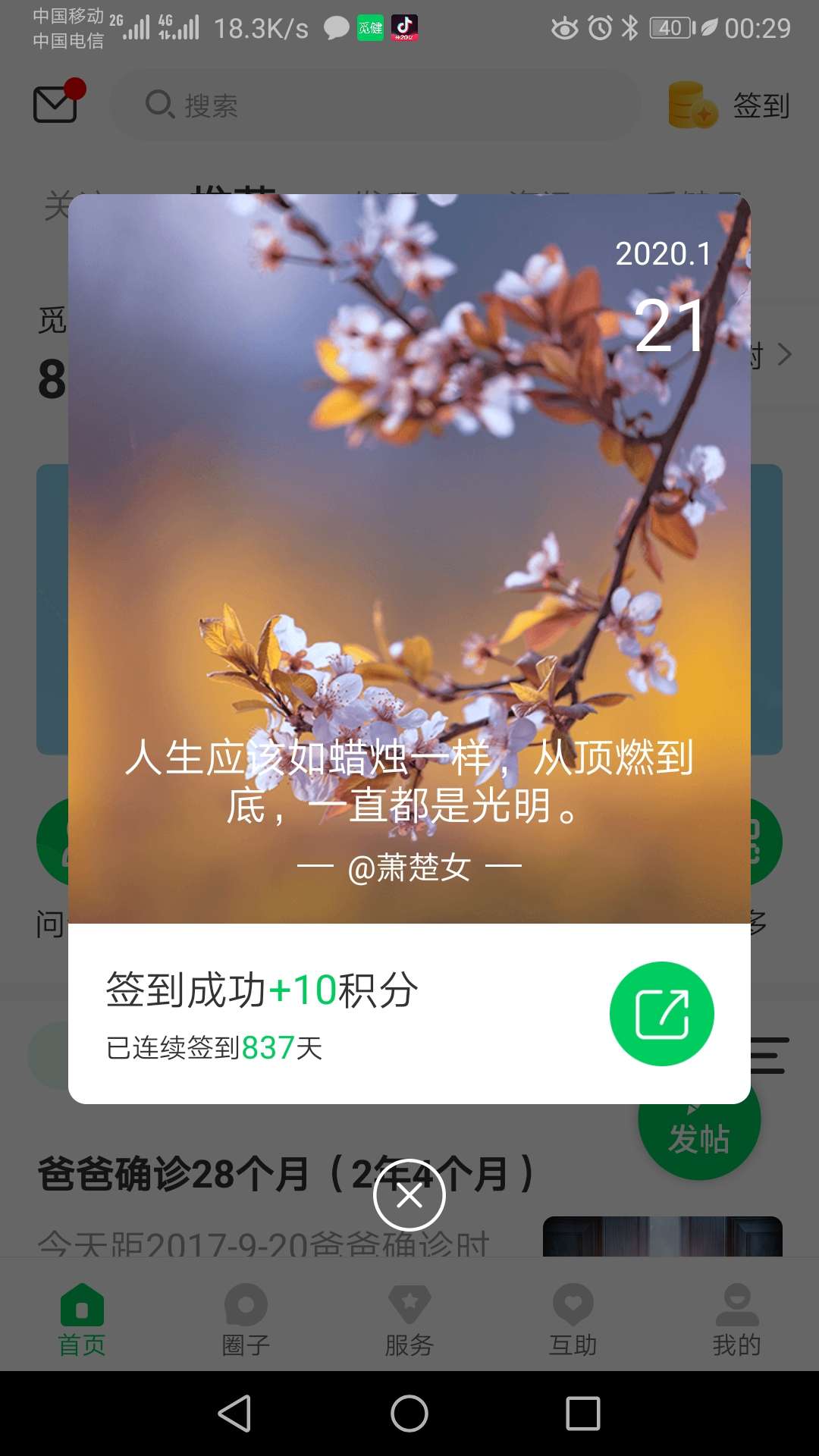
Task: Tap the 2020.1 date label on the card
Action: [x=663, y=253]
